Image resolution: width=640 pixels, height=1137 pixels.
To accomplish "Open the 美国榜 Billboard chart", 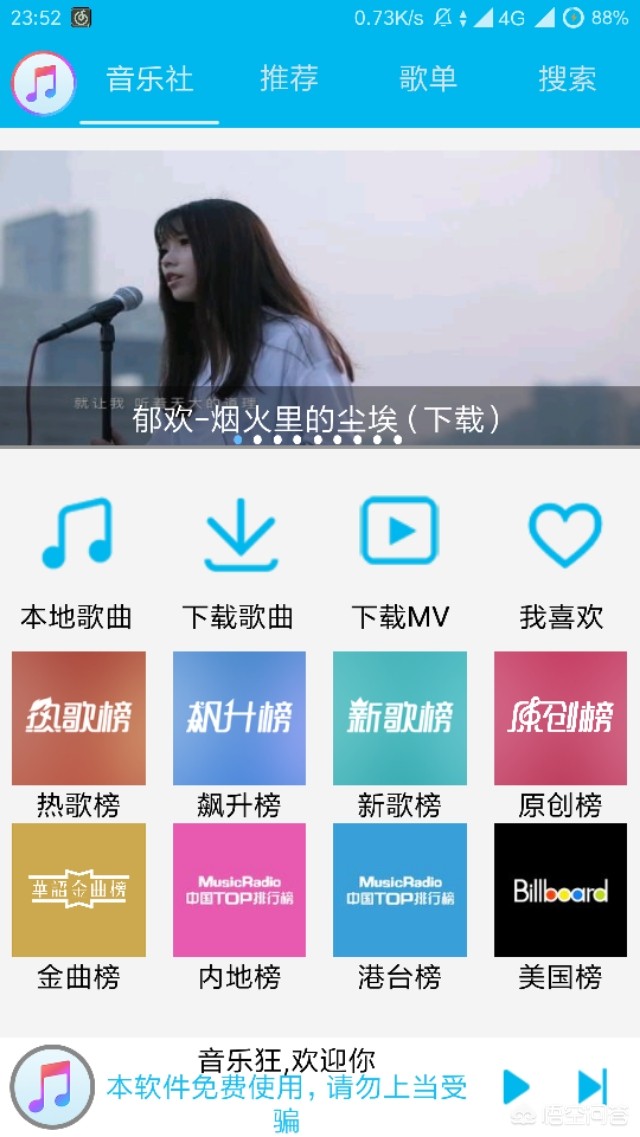I will [560, 890].
